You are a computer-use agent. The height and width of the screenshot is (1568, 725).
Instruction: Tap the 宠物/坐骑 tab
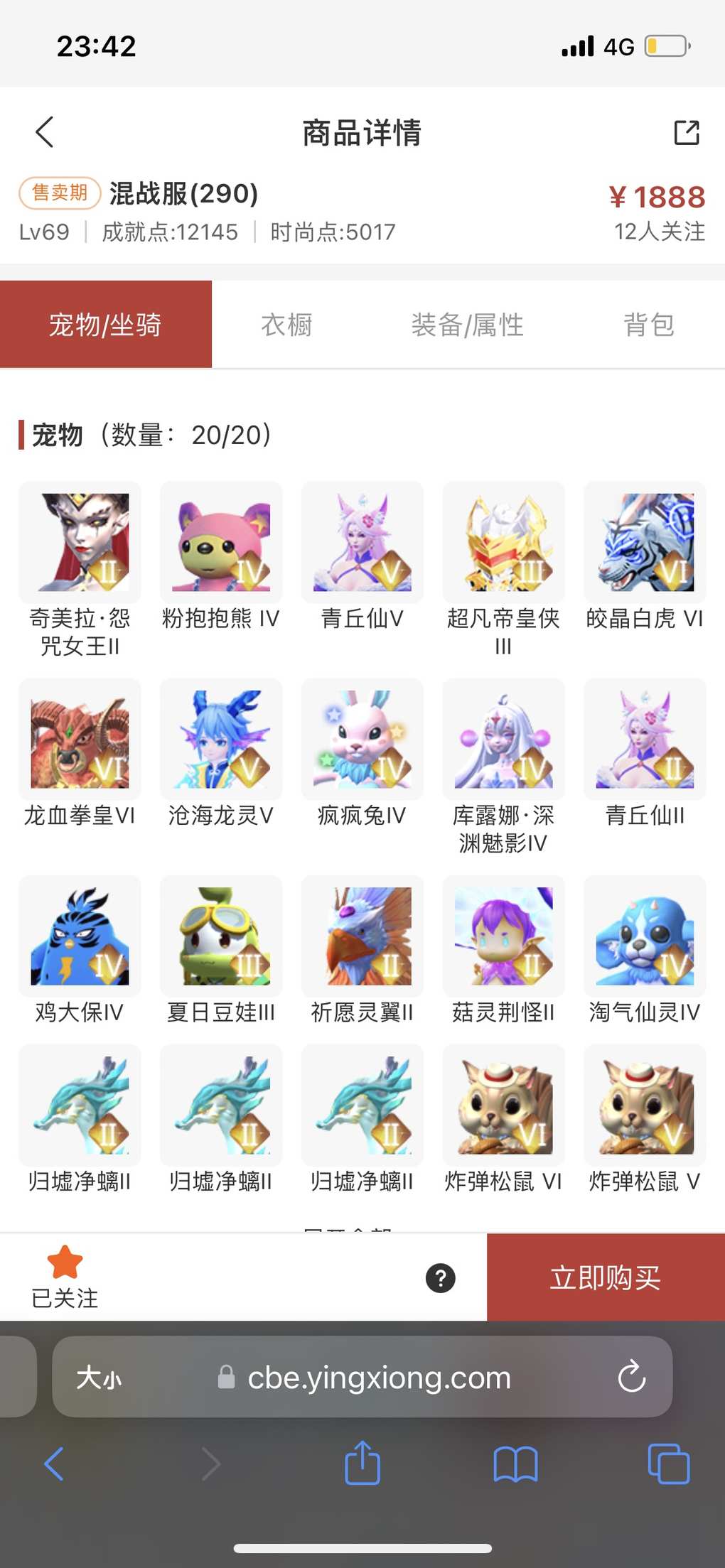tap(105, 325)
